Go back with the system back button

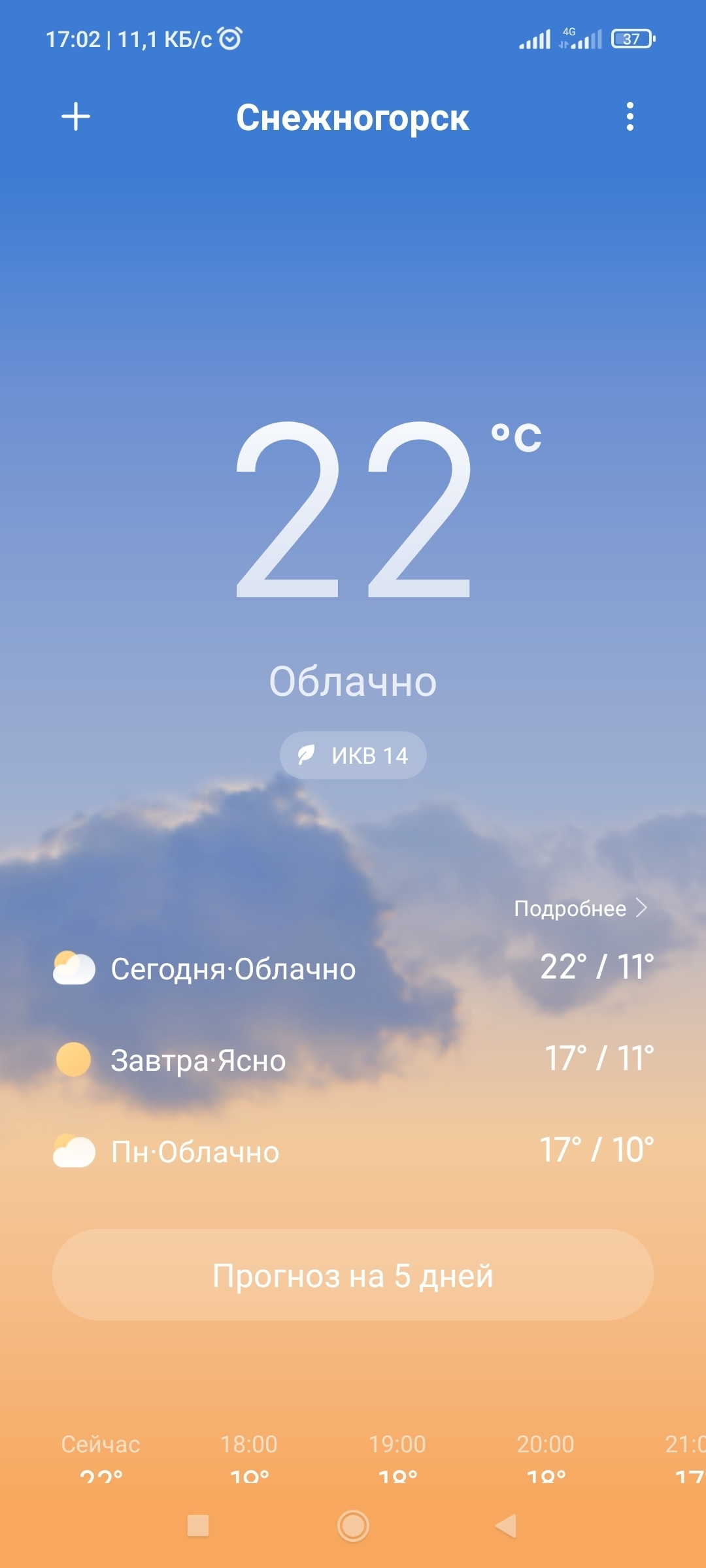coord(507,1526)
